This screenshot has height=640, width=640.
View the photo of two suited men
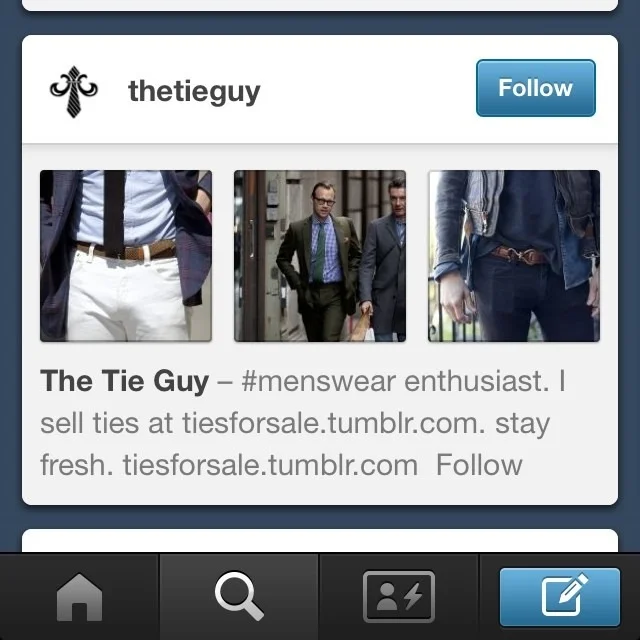320,256
